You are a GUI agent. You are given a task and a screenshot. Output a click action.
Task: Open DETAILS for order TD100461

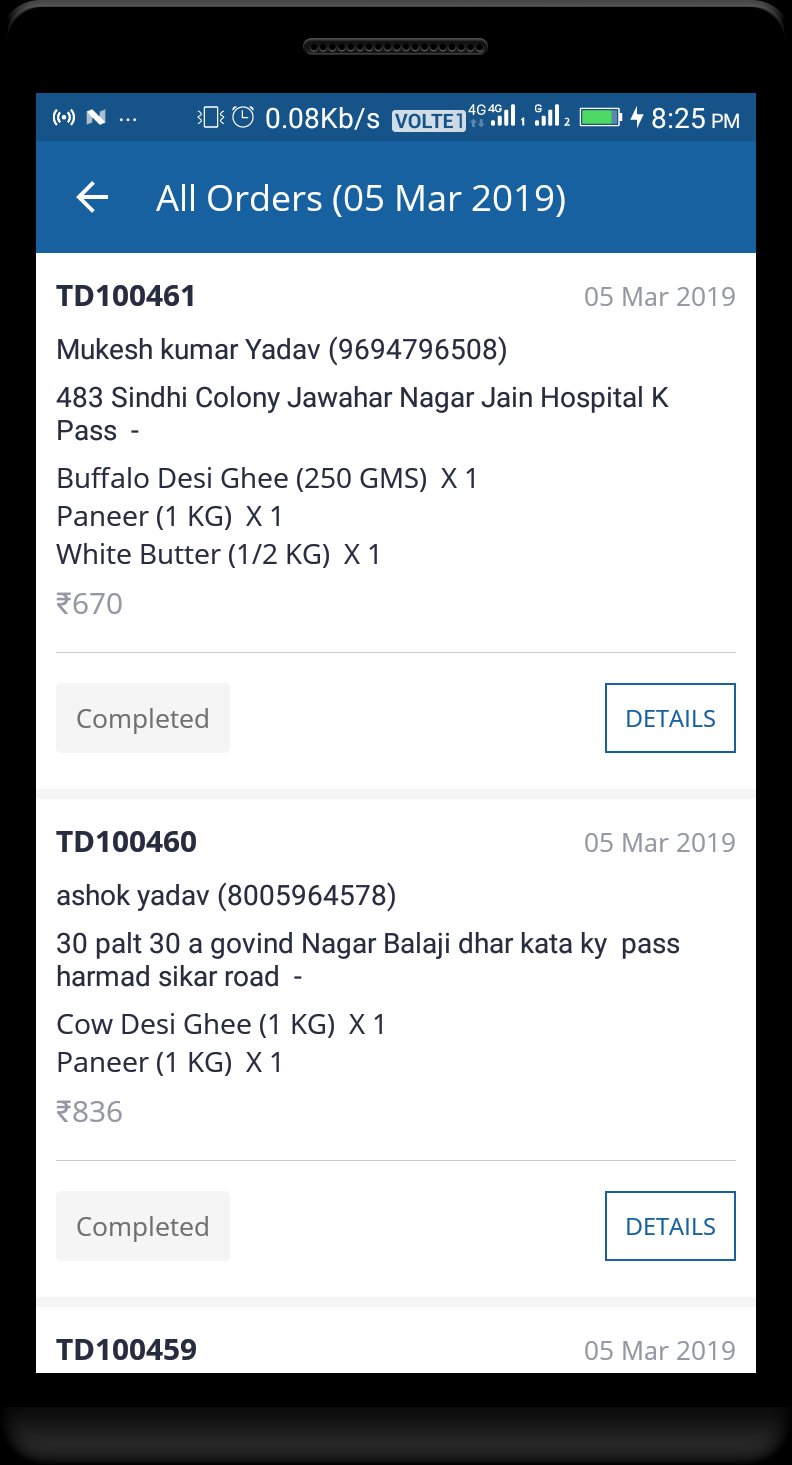point(670,717)
